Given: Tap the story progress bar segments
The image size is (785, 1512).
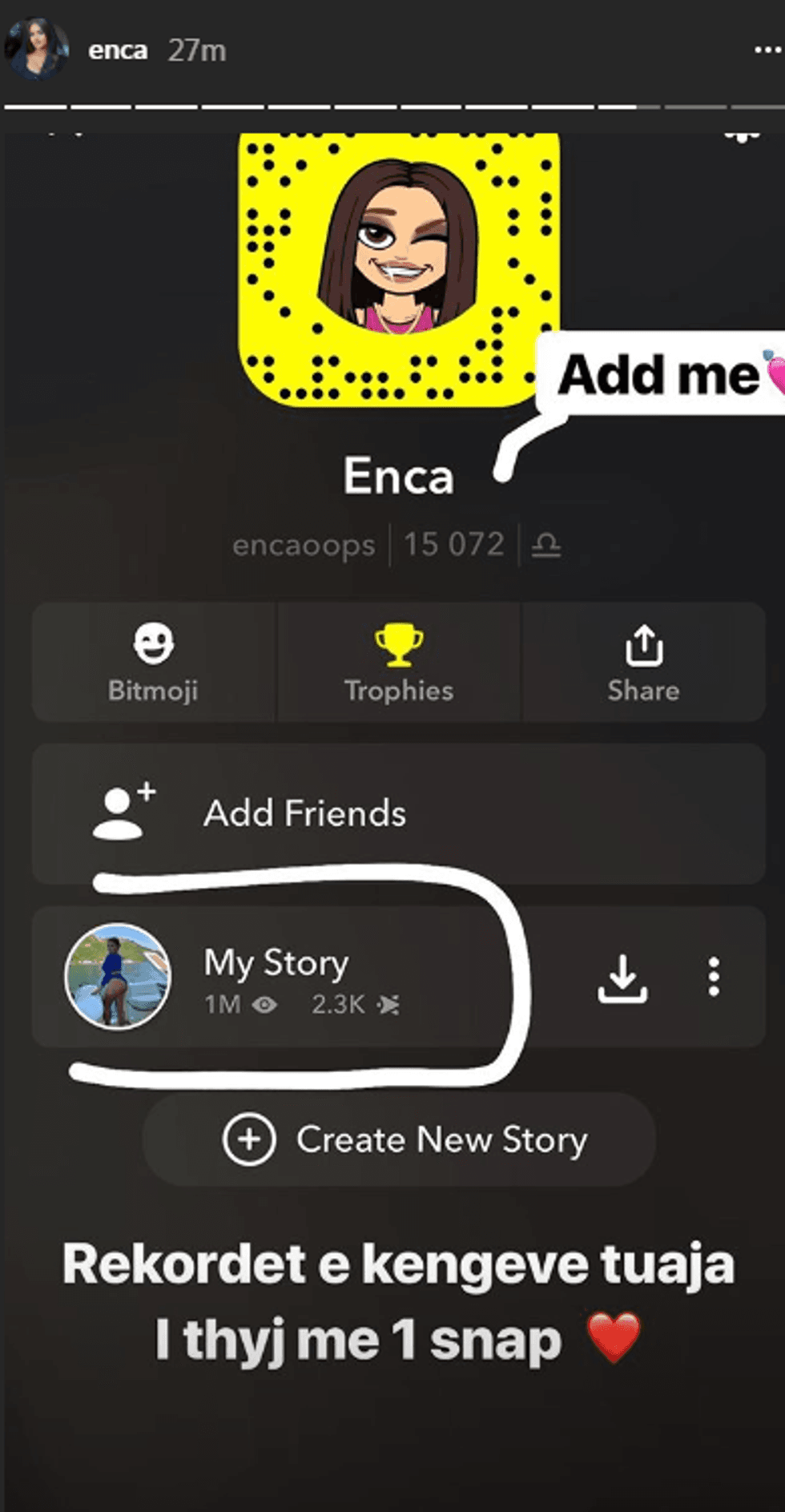Looking at the screenshot, I should (392, 105).
